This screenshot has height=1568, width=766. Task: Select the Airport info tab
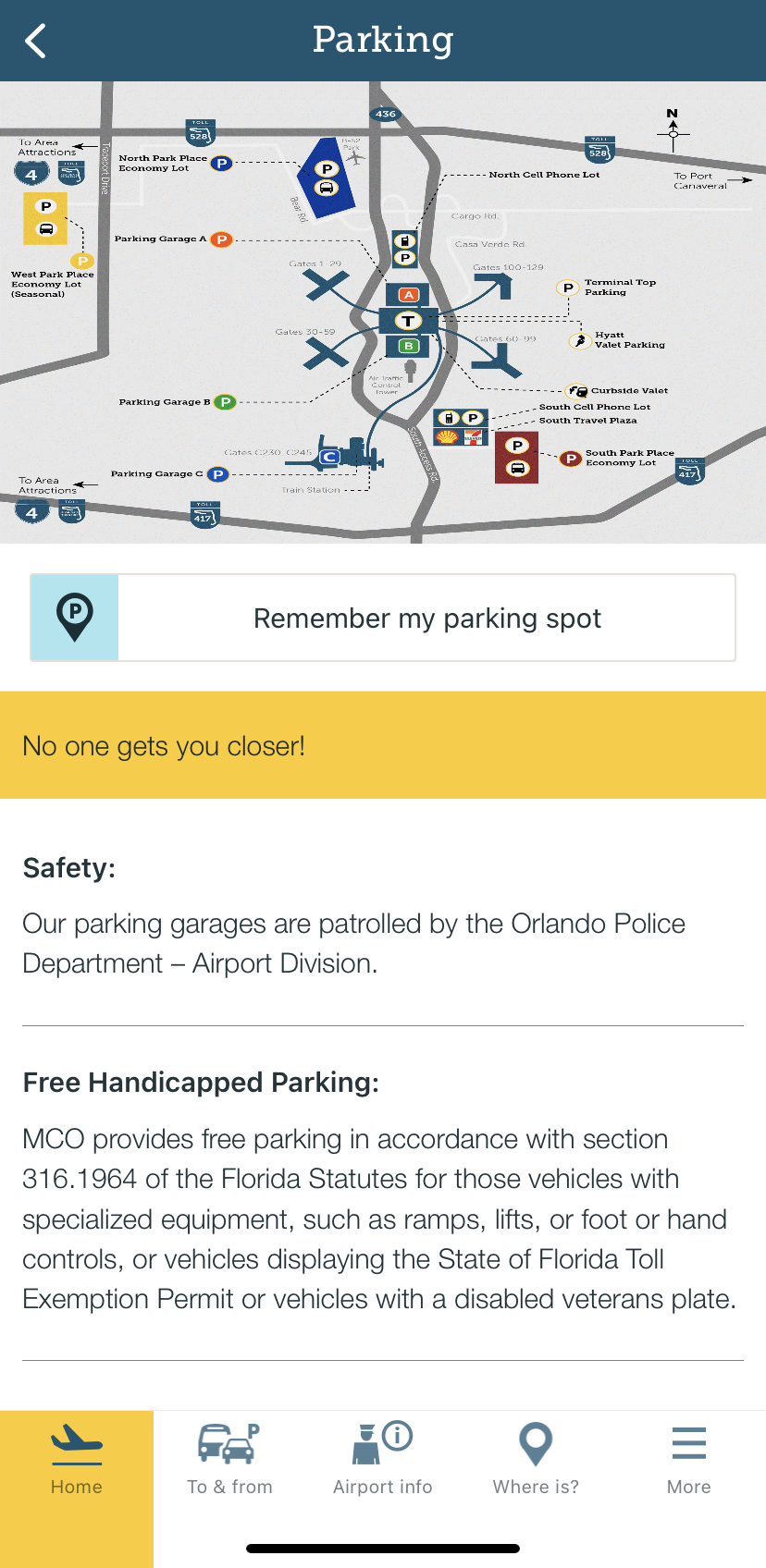pyautogui.click(x=383, y=1461)
